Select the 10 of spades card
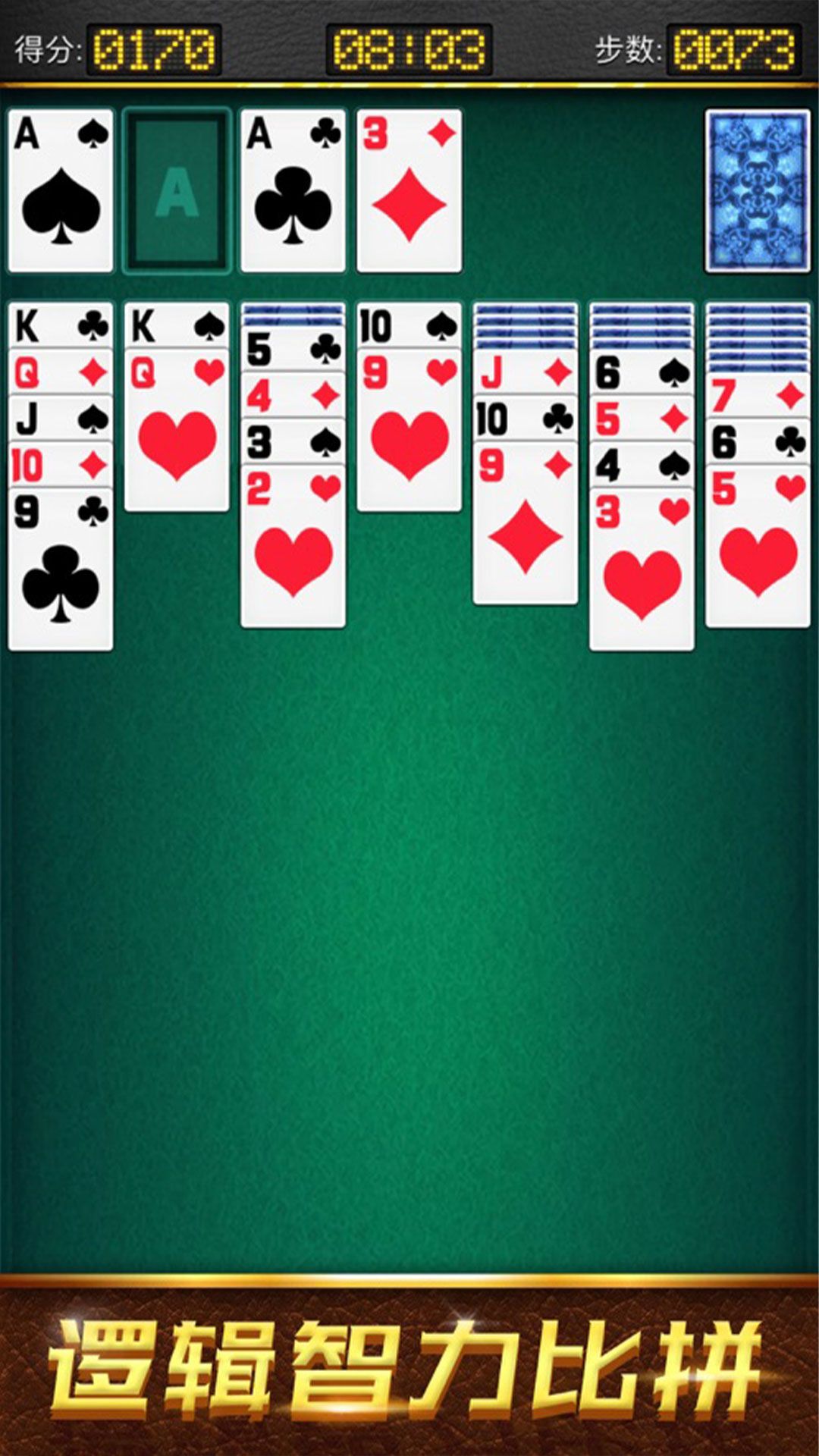This screenshot has height=1456, width=819. [409, 326]
